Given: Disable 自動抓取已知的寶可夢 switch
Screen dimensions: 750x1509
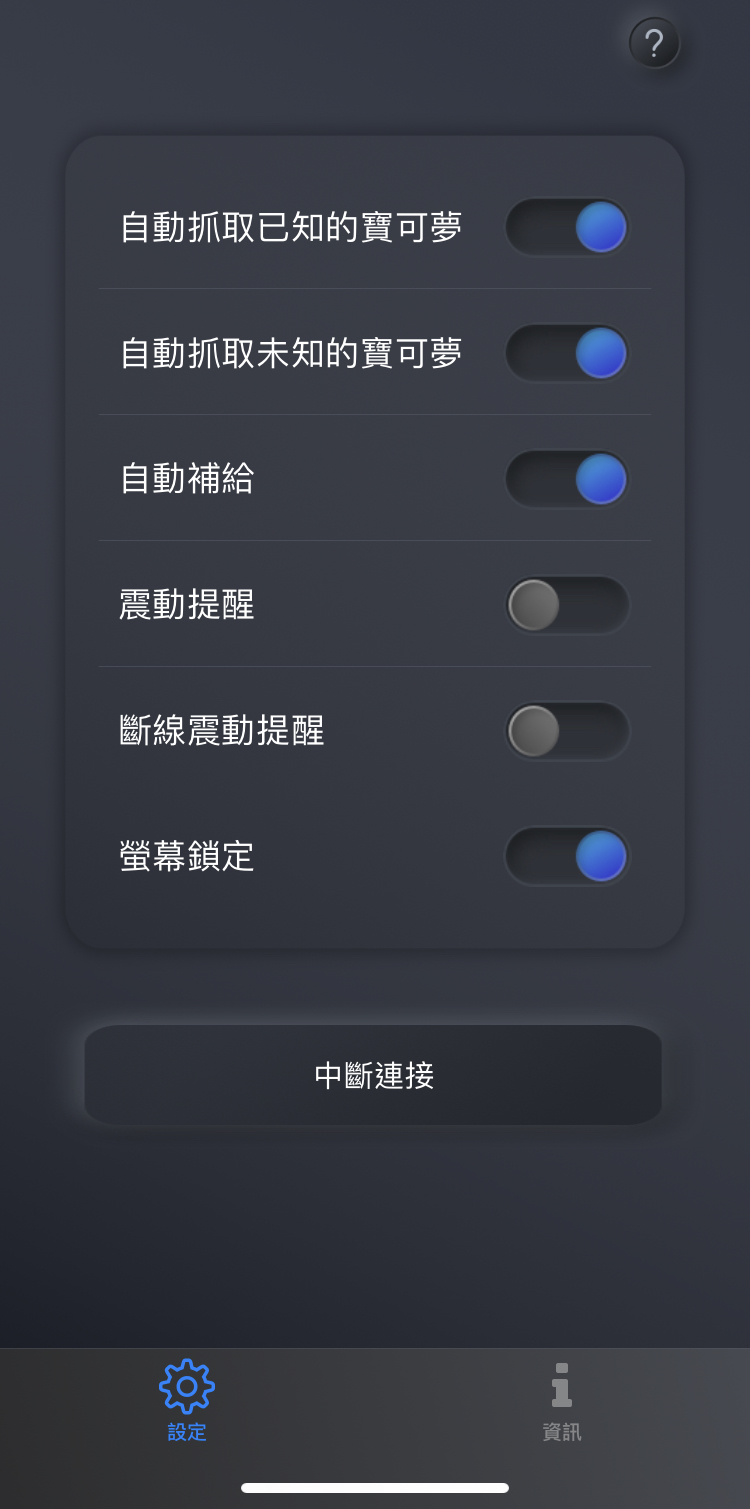Looking at the screenshot, I should (x=567, y=227).
